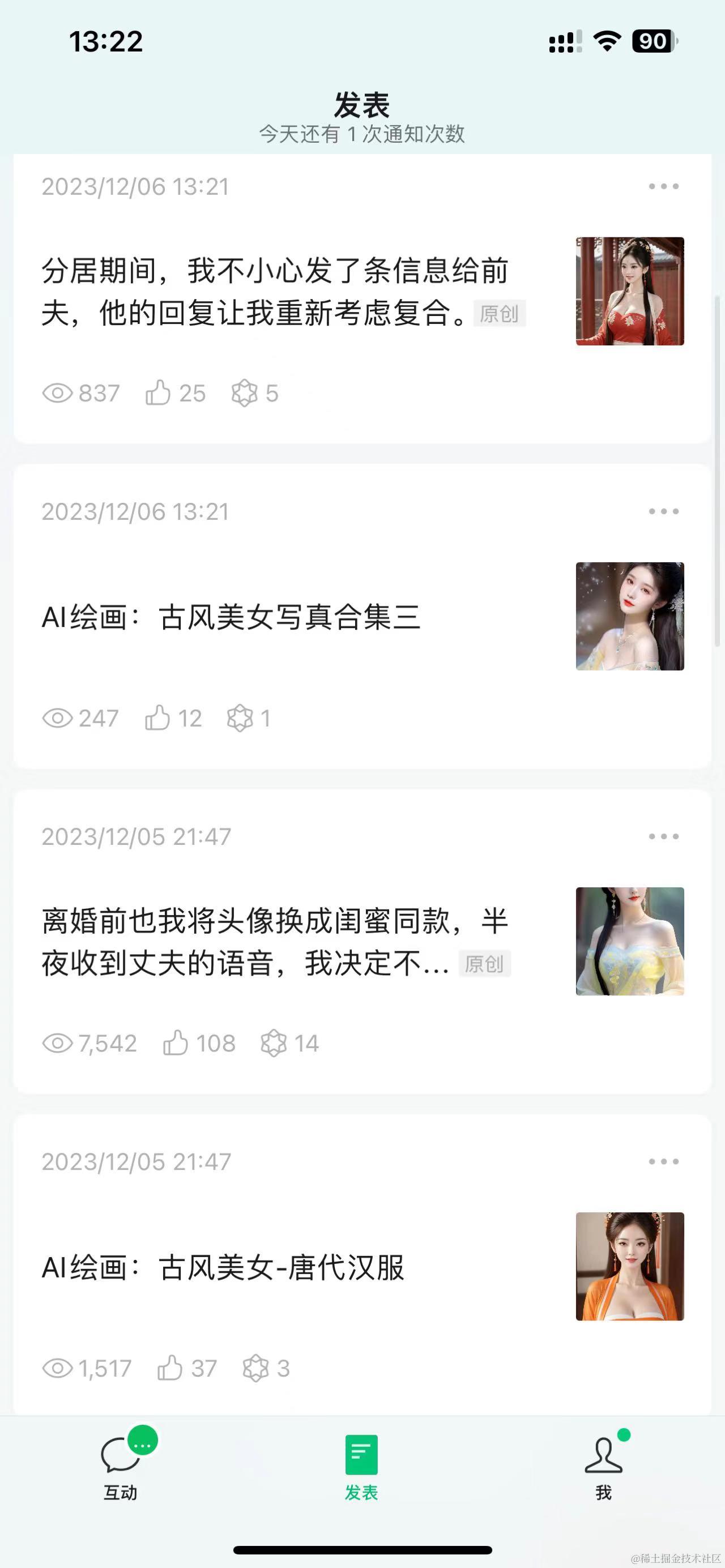This screenshot has width=725, height=1568.
Task: Open the more options for the 古风美女写真合集三 post
Action: [663, 511]
